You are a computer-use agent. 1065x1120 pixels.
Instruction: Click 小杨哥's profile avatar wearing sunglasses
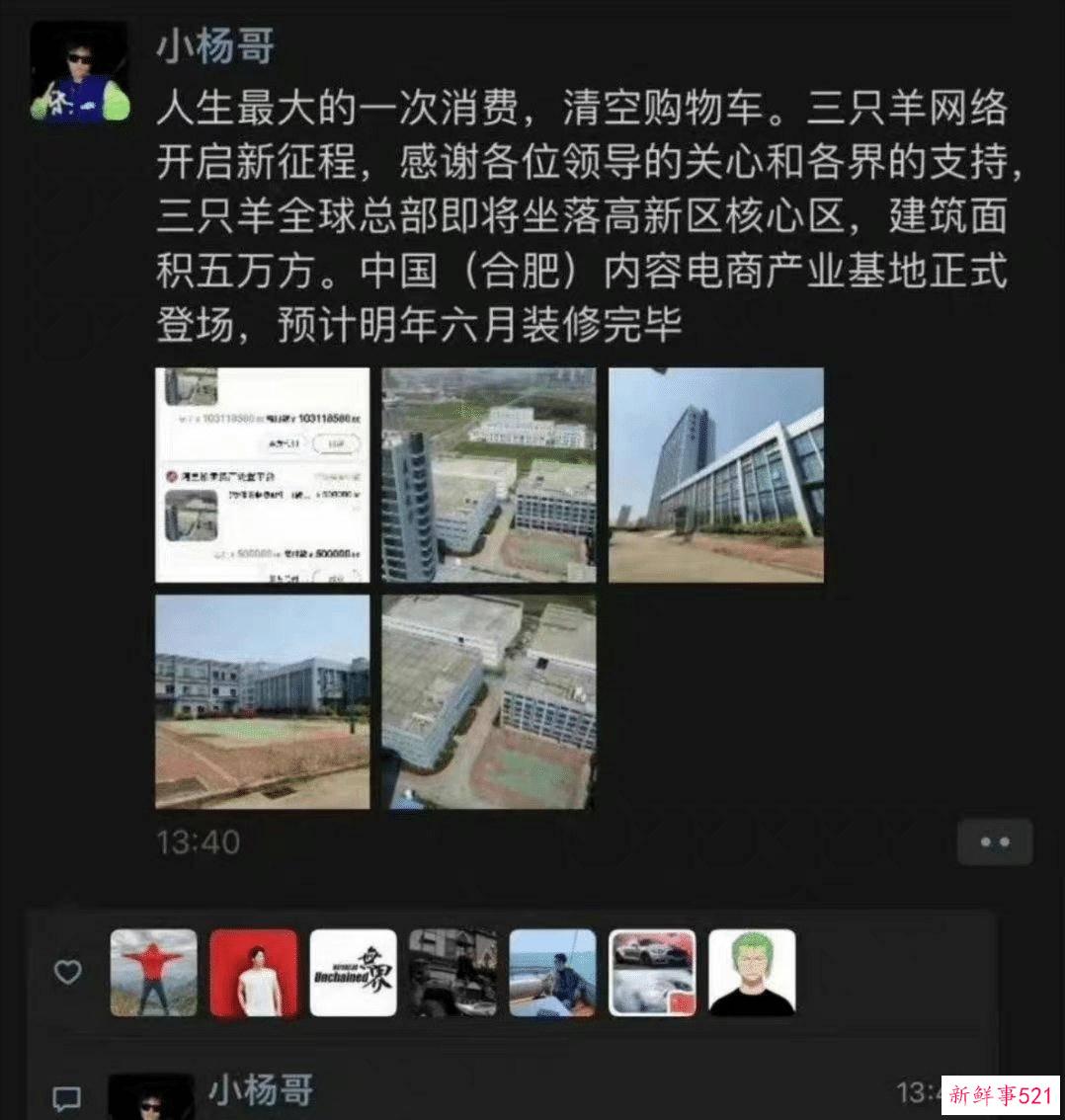click(x=76, y=65)
